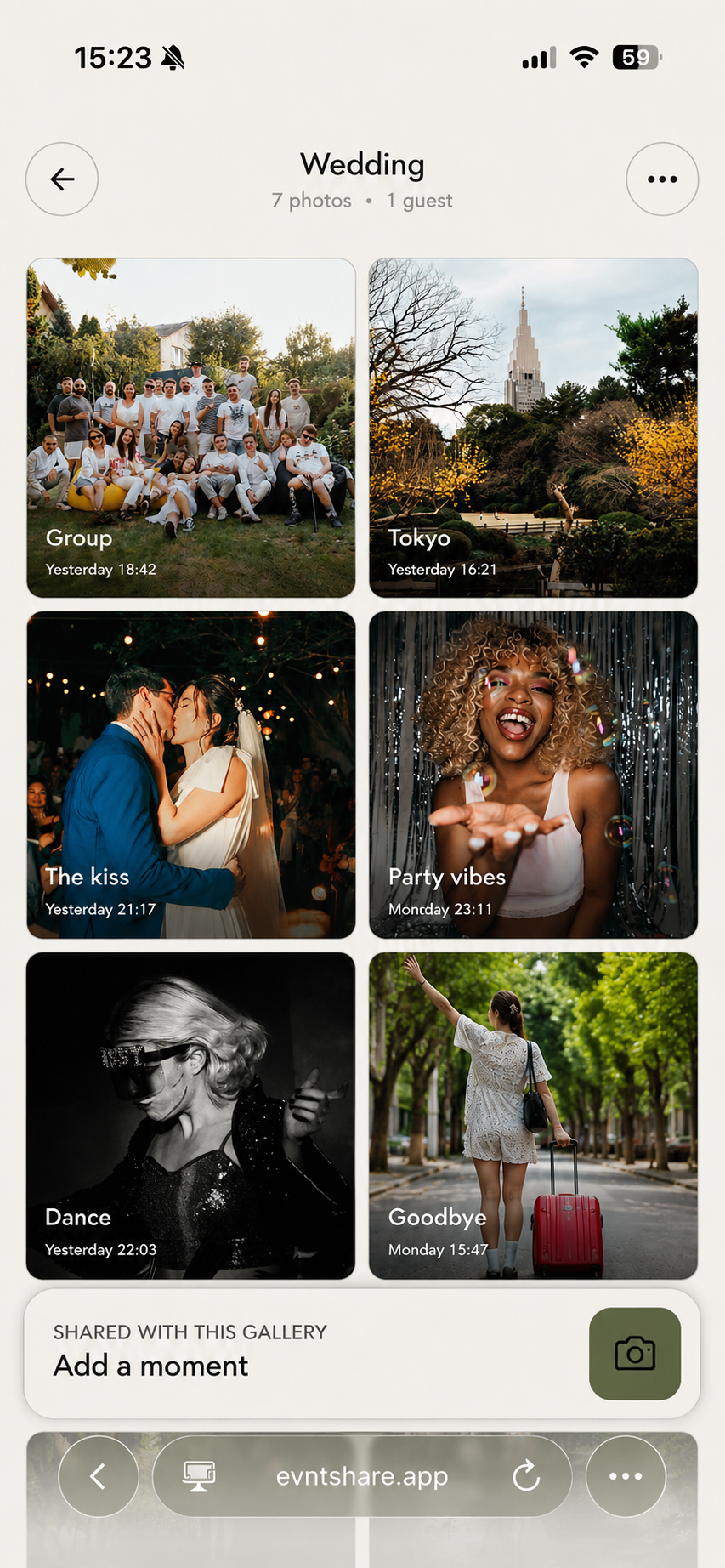This screenshot has height=1568, width=725.
Task: Open the Wedding gallery overflow menu
Action: point(662,179)
